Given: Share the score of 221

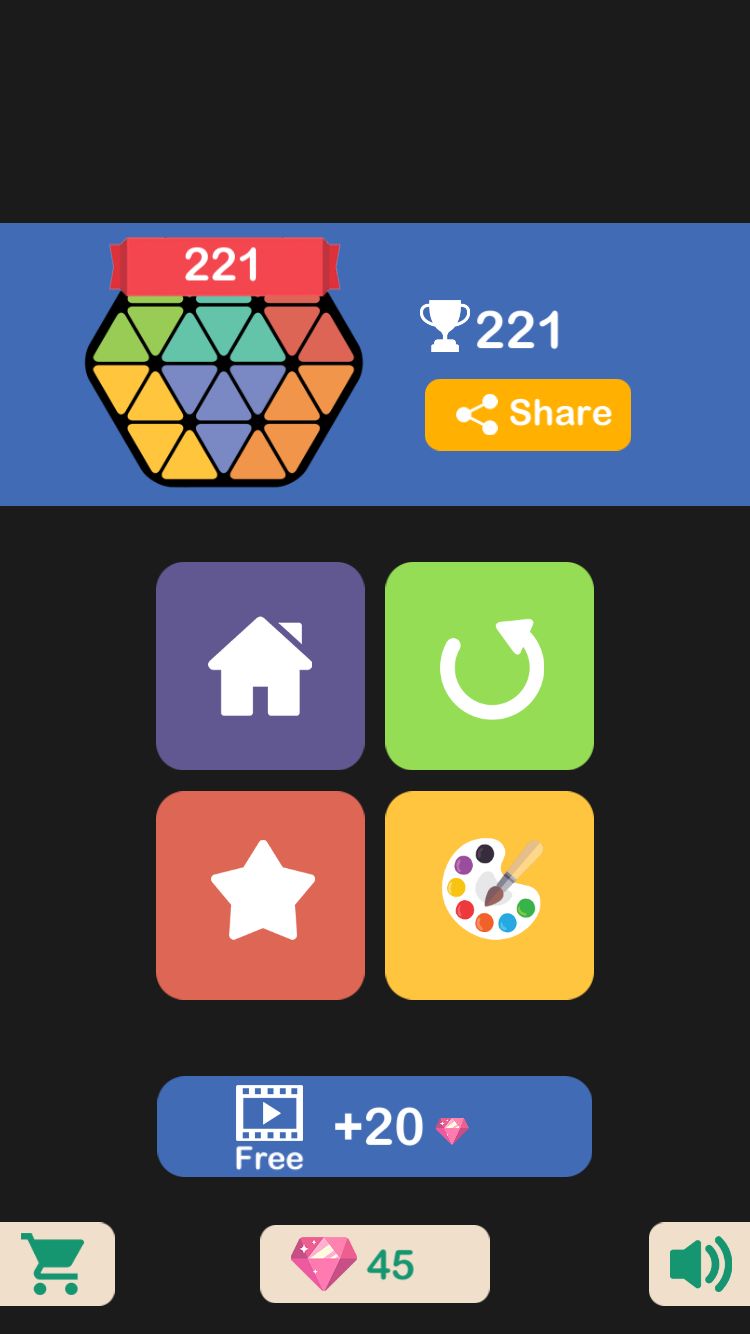Looking at the screenshot, I should coord(528,414).
